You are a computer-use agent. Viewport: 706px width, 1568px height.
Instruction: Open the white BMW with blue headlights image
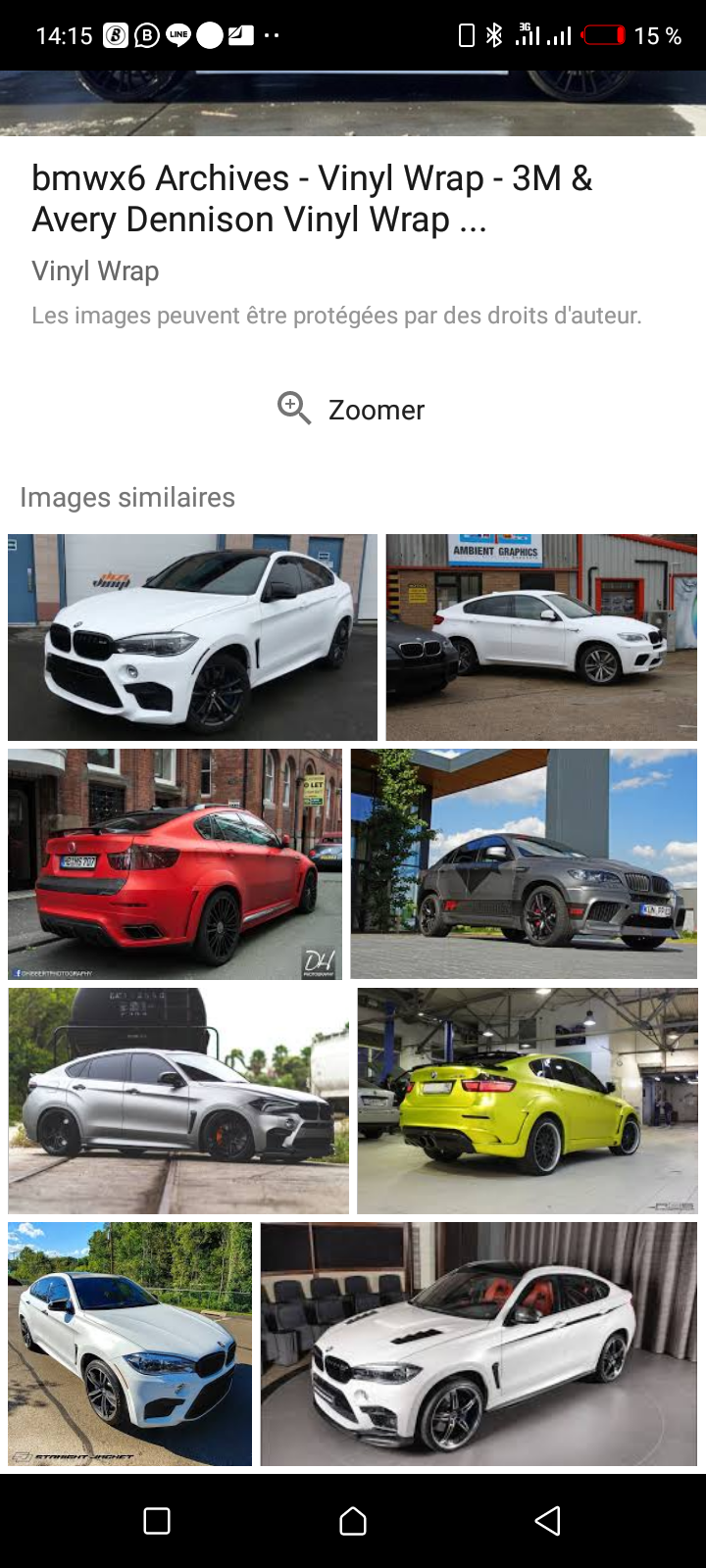click(x=129, y=1344)
